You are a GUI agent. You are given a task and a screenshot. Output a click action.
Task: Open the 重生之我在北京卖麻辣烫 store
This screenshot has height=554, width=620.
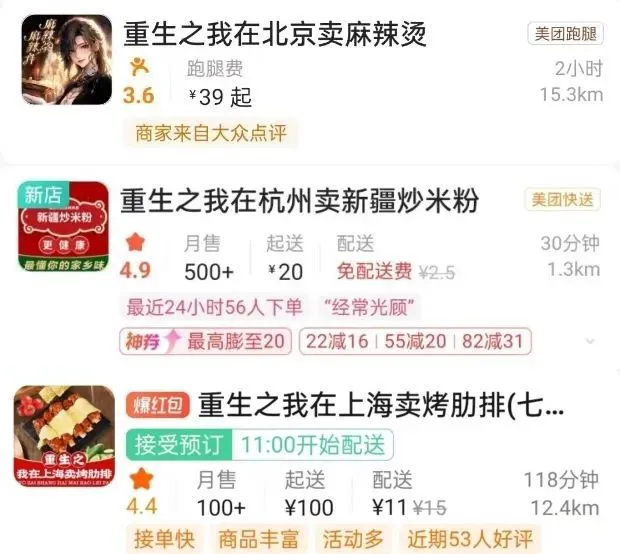(275, 36)
